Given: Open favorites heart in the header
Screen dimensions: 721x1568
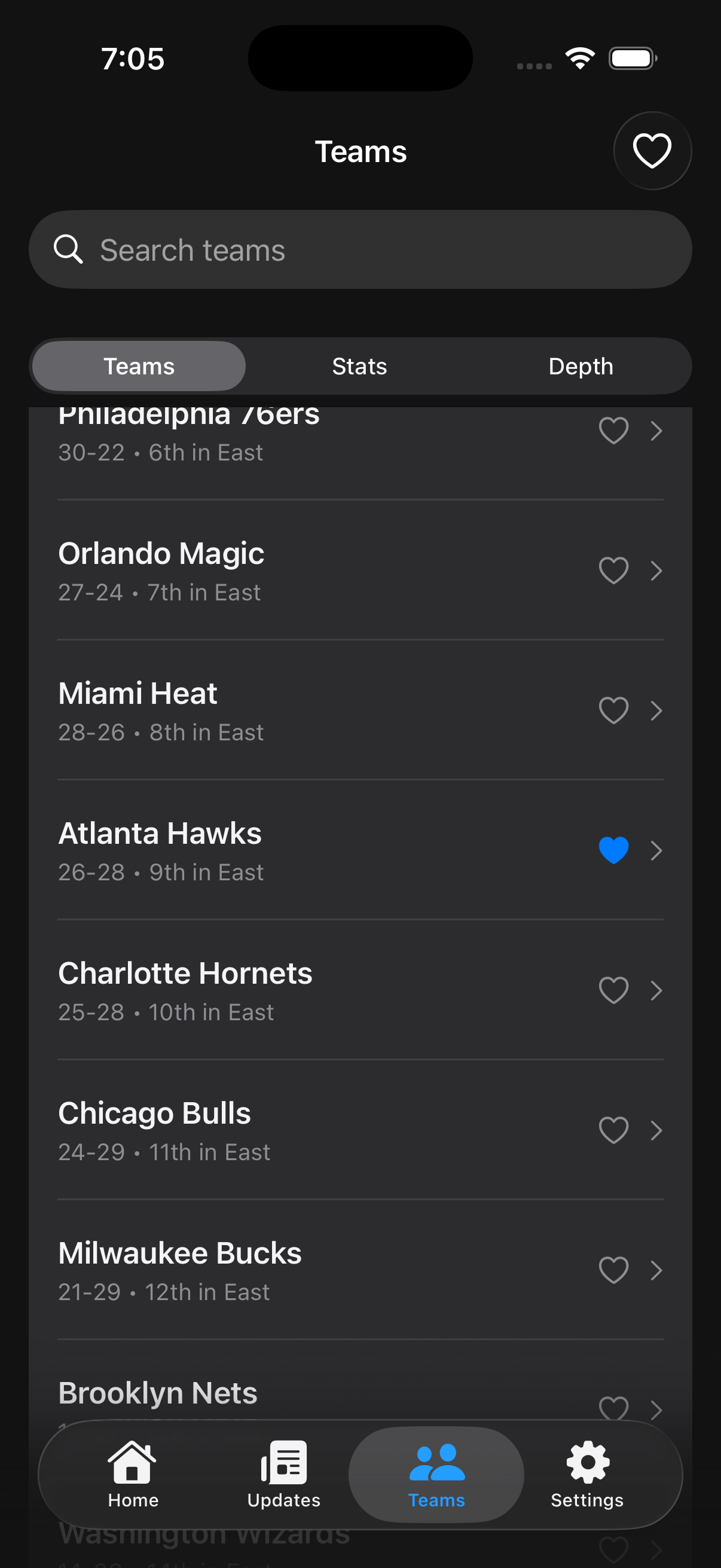Looking at the screenshot, I should click(652, 150).
